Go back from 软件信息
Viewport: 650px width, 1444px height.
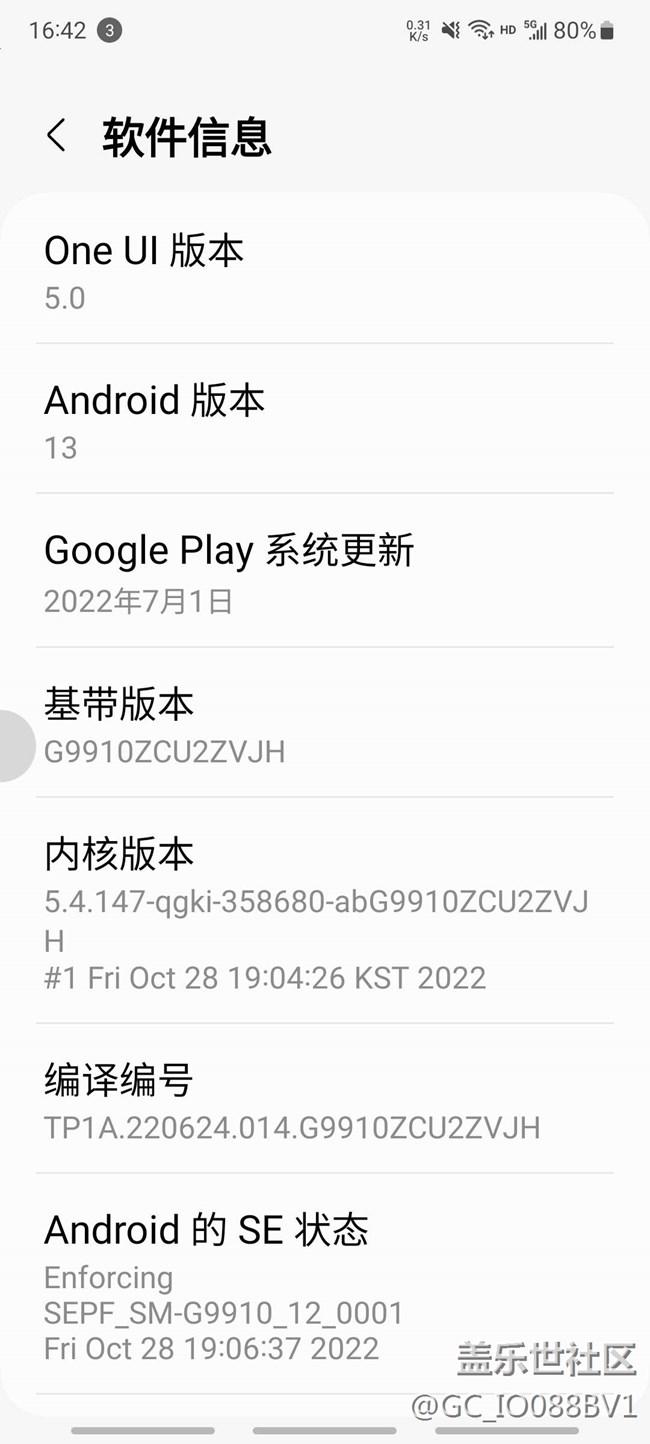coord(57,136)
